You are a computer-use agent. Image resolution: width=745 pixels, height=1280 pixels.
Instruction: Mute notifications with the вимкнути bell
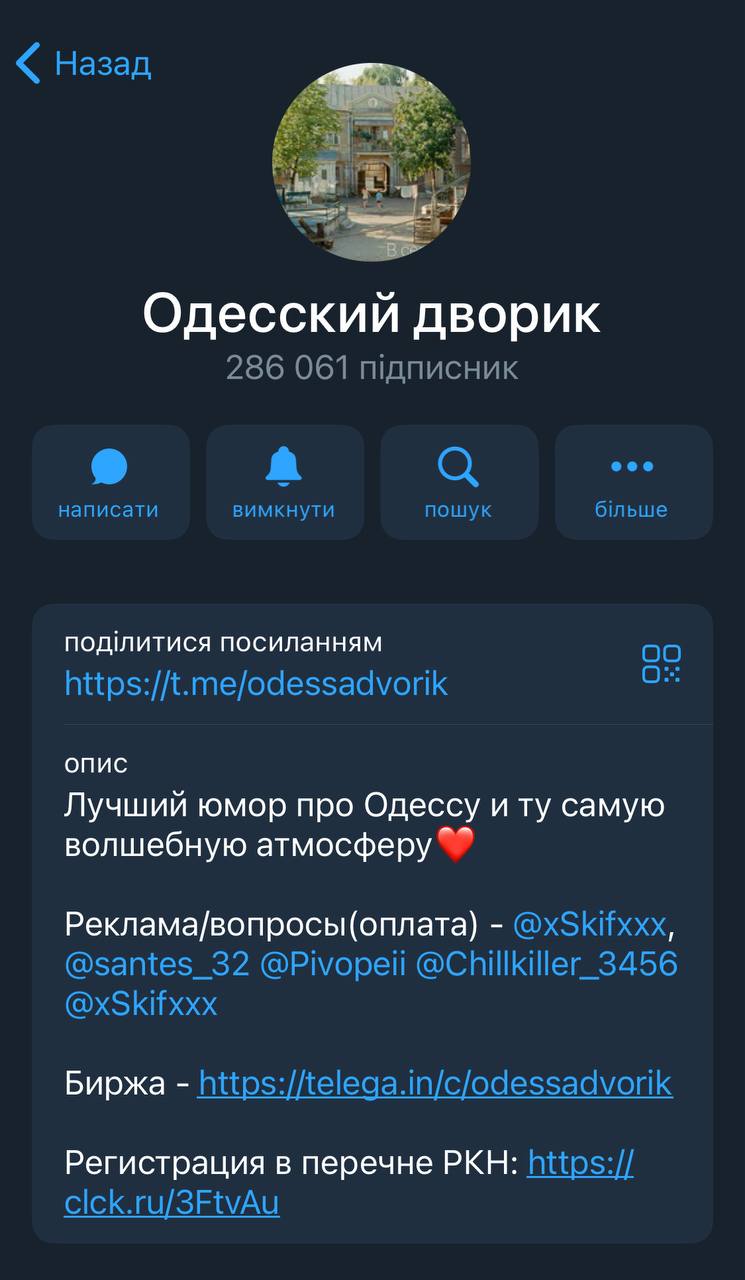[284, 483]
